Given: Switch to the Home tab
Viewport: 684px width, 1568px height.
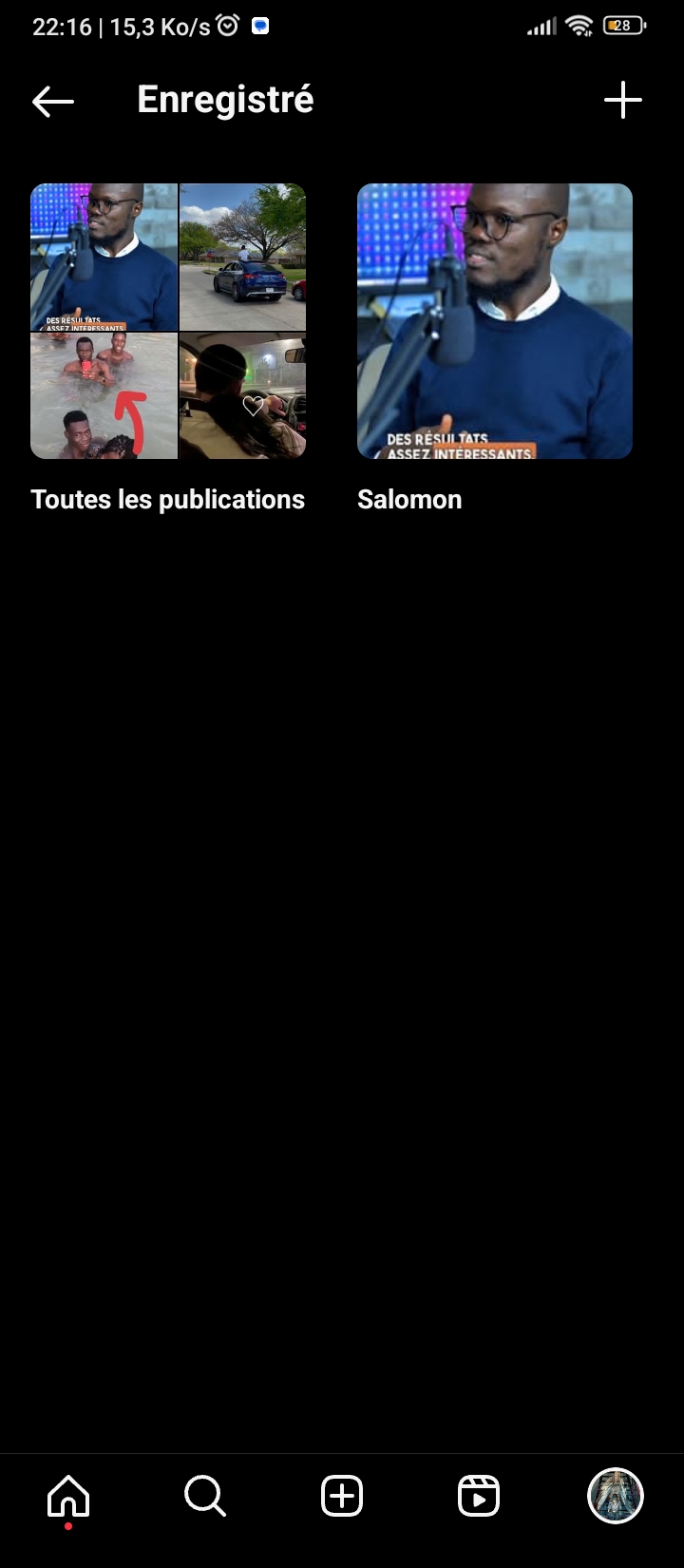Looking at the screenshot, I should tap(68, 1497).
